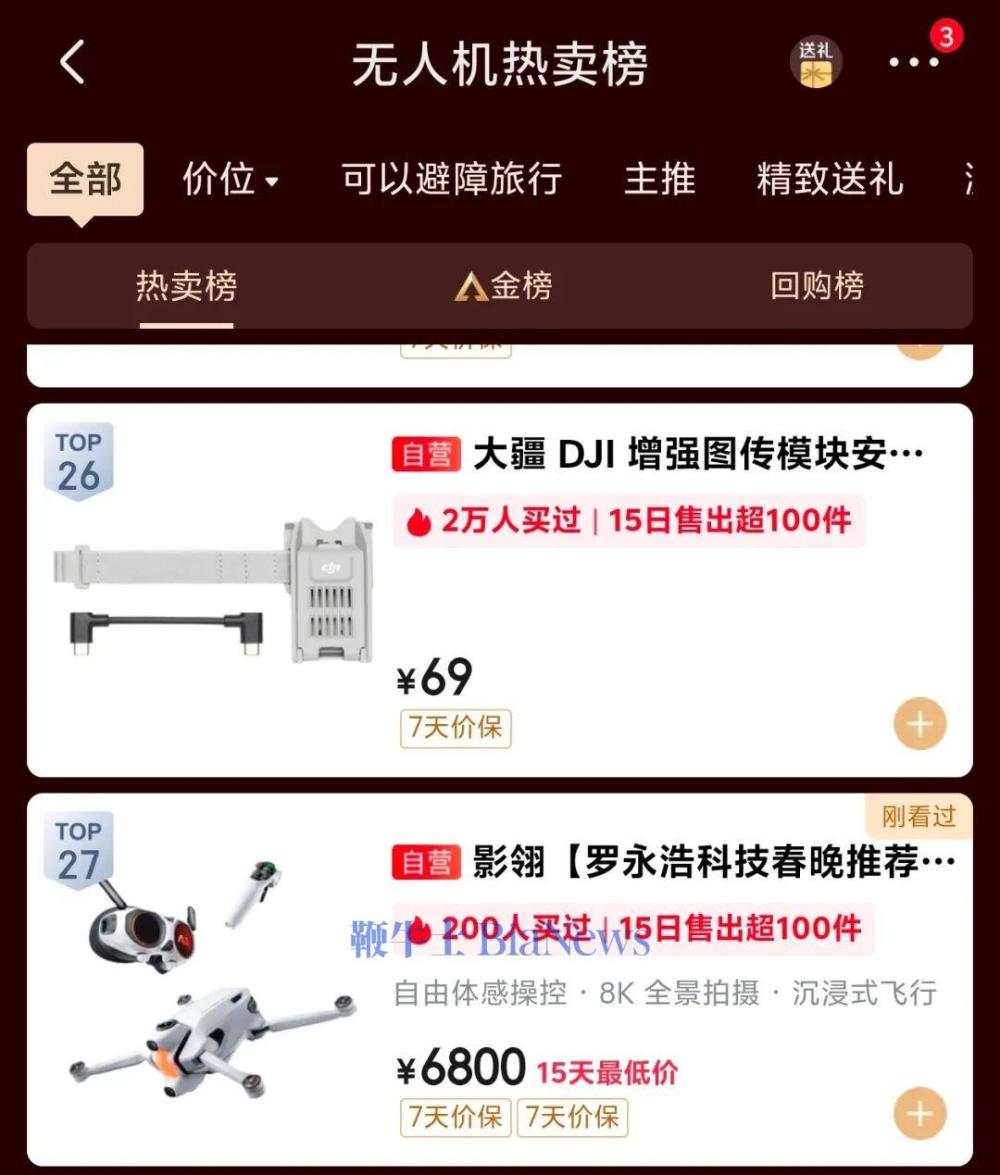Open the 7天价保 price guarantee details

coord(455,730)
